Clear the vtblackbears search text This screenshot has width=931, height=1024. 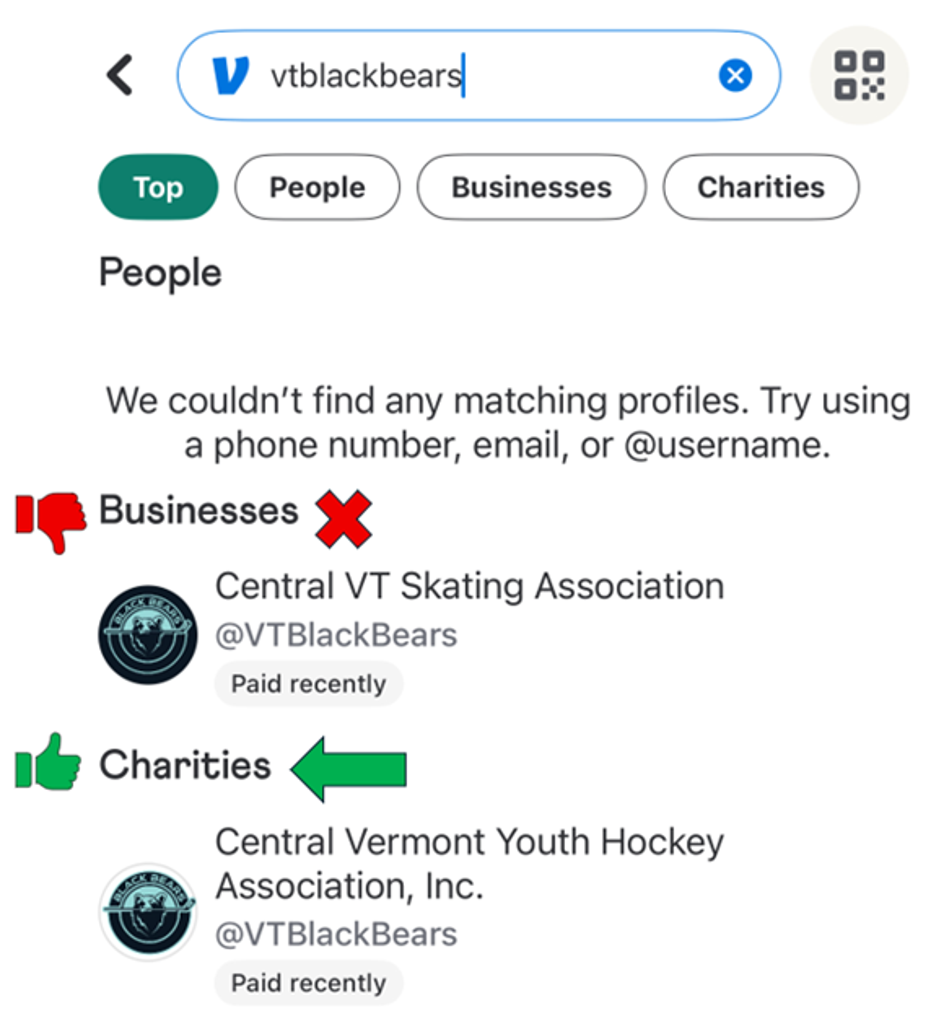coord(735,75)
